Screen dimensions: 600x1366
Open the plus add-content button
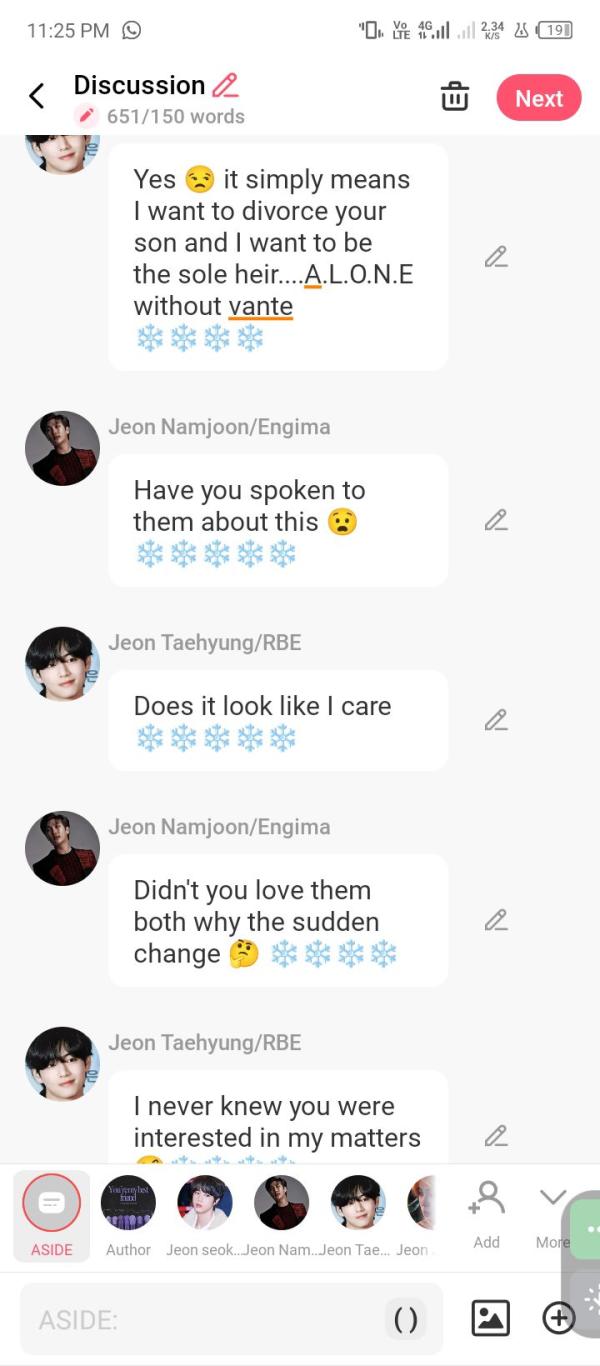(559, 1318)
